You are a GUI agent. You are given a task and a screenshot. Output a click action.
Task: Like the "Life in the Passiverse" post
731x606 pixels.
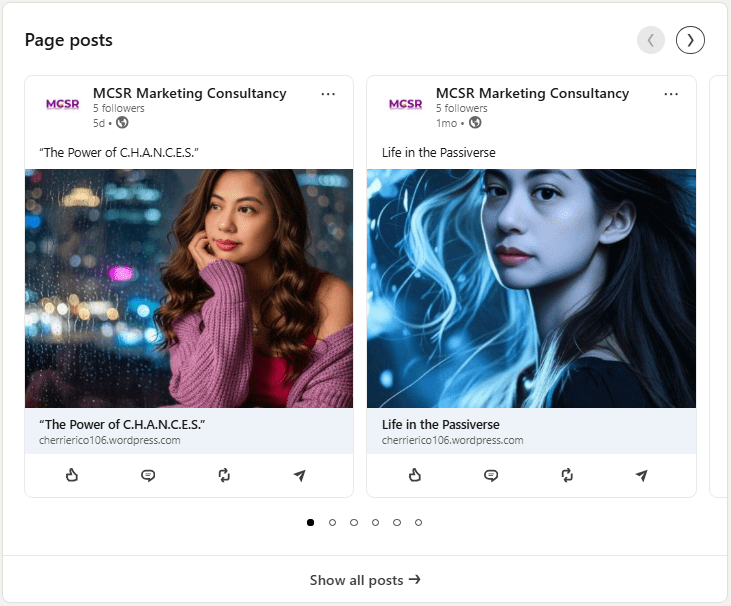415,475
